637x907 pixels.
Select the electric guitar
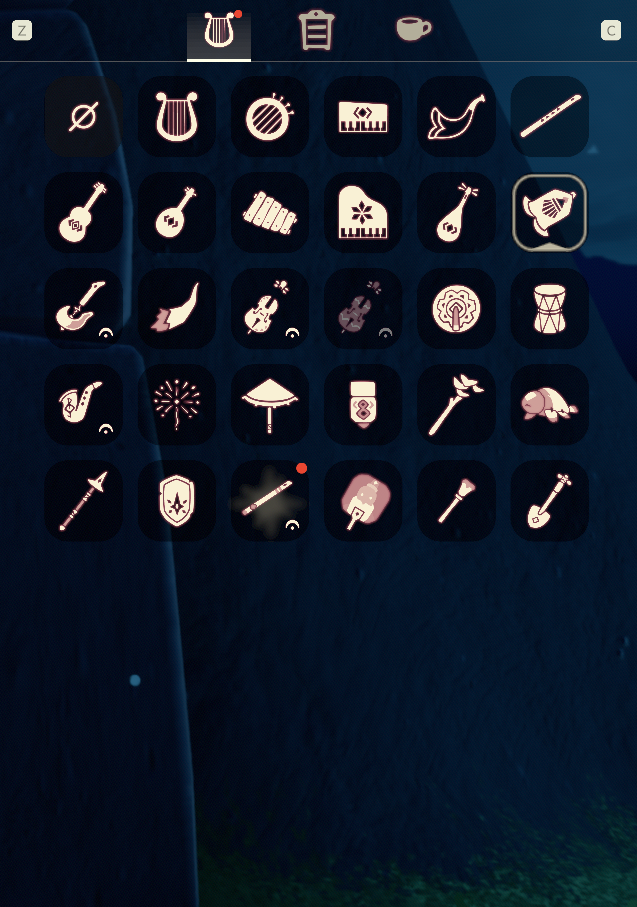[84, 309]
